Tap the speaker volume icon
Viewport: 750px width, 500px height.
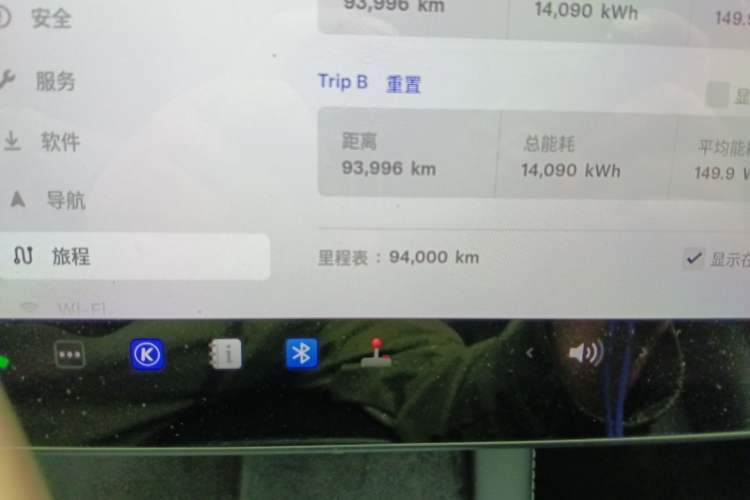click(x=585, y=352)
